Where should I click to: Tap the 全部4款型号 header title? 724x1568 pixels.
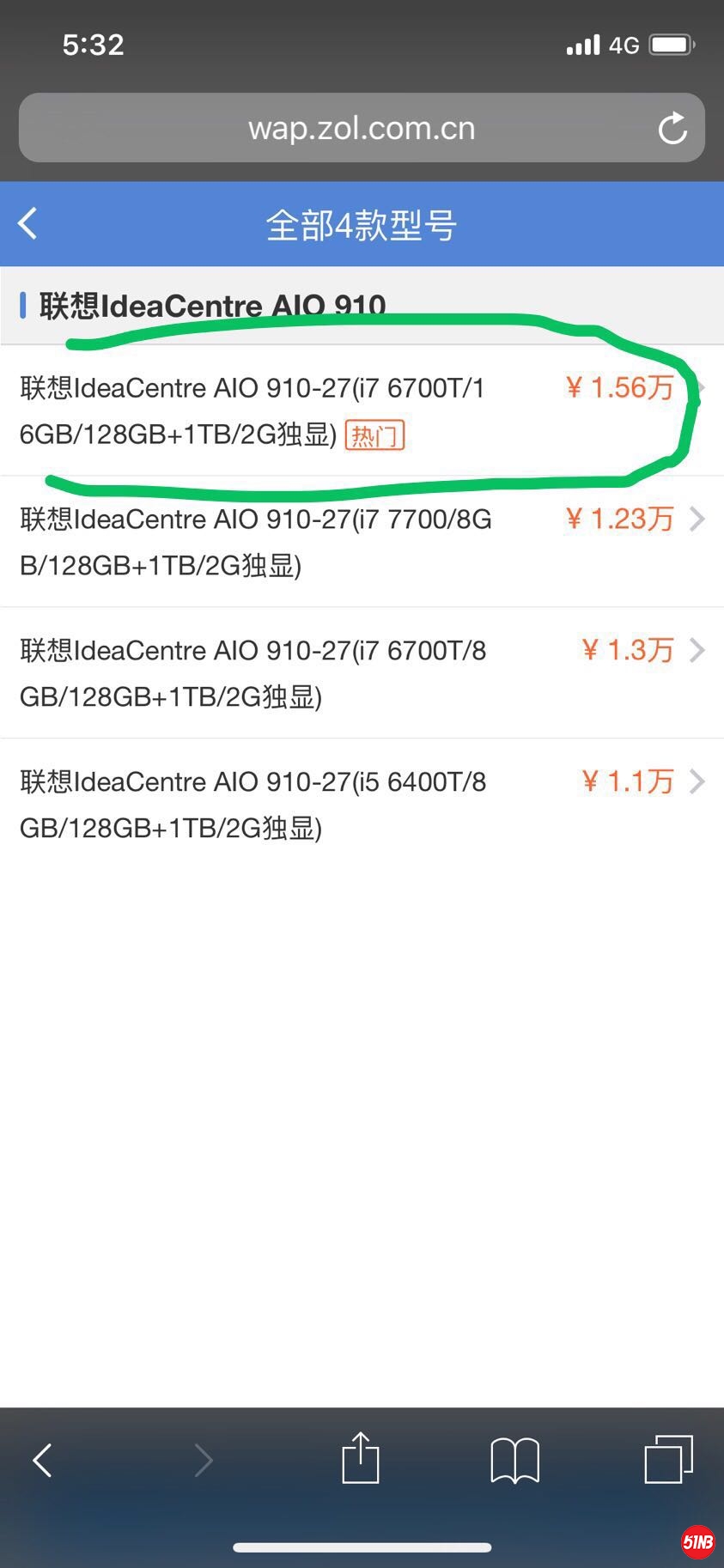coord(362,224)
